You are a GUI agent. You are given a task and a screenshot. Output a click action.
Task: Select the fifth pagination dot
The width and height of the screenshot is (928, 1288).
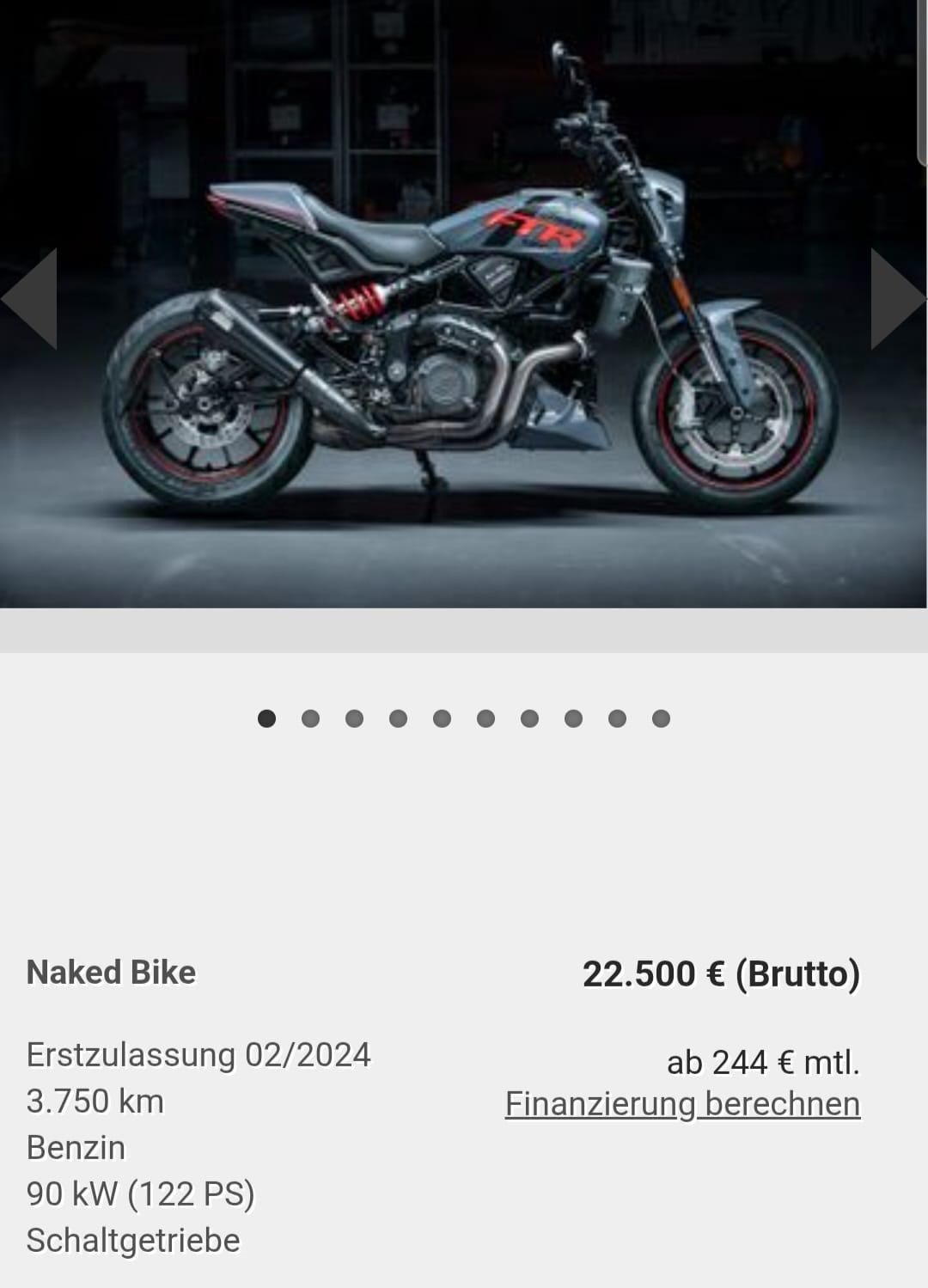443,717
